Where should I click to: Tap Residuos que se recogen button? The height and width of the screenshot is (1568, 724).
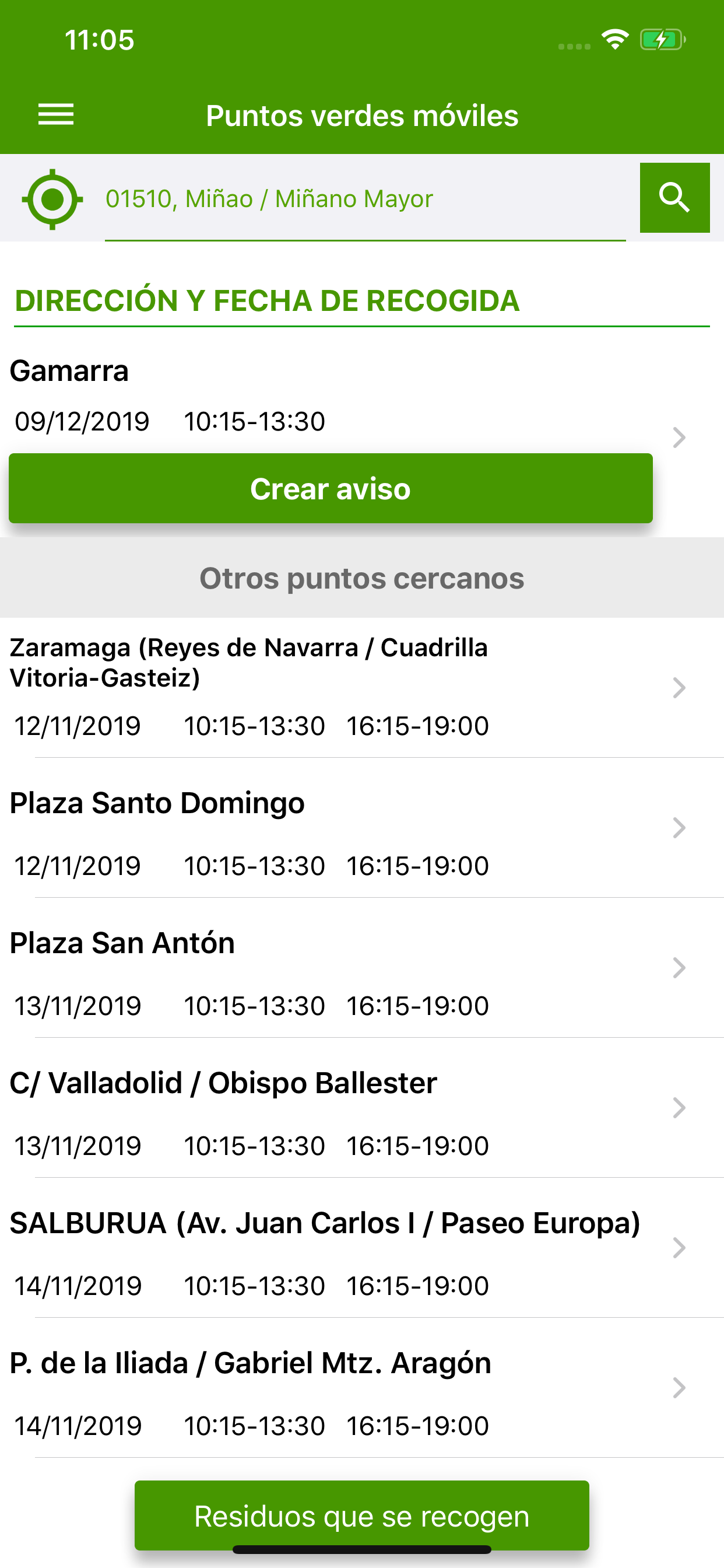(x=362, y=1515)
